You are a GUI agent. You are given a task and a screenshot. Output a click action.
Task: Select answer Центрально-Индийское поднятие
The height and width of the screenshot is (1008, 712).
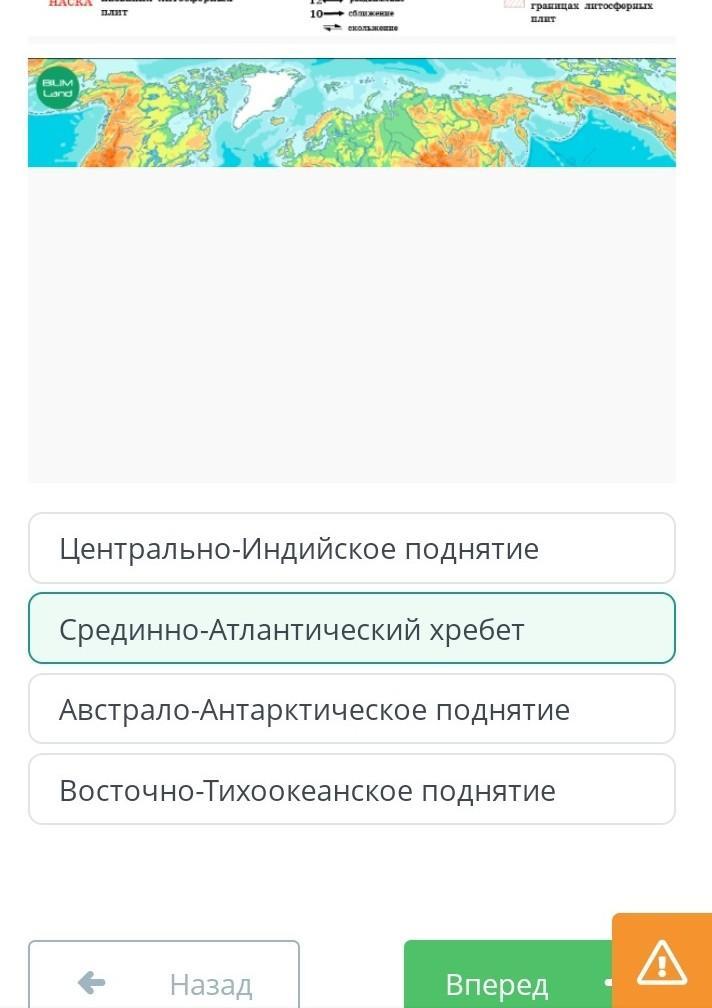(x=351, y=548)
